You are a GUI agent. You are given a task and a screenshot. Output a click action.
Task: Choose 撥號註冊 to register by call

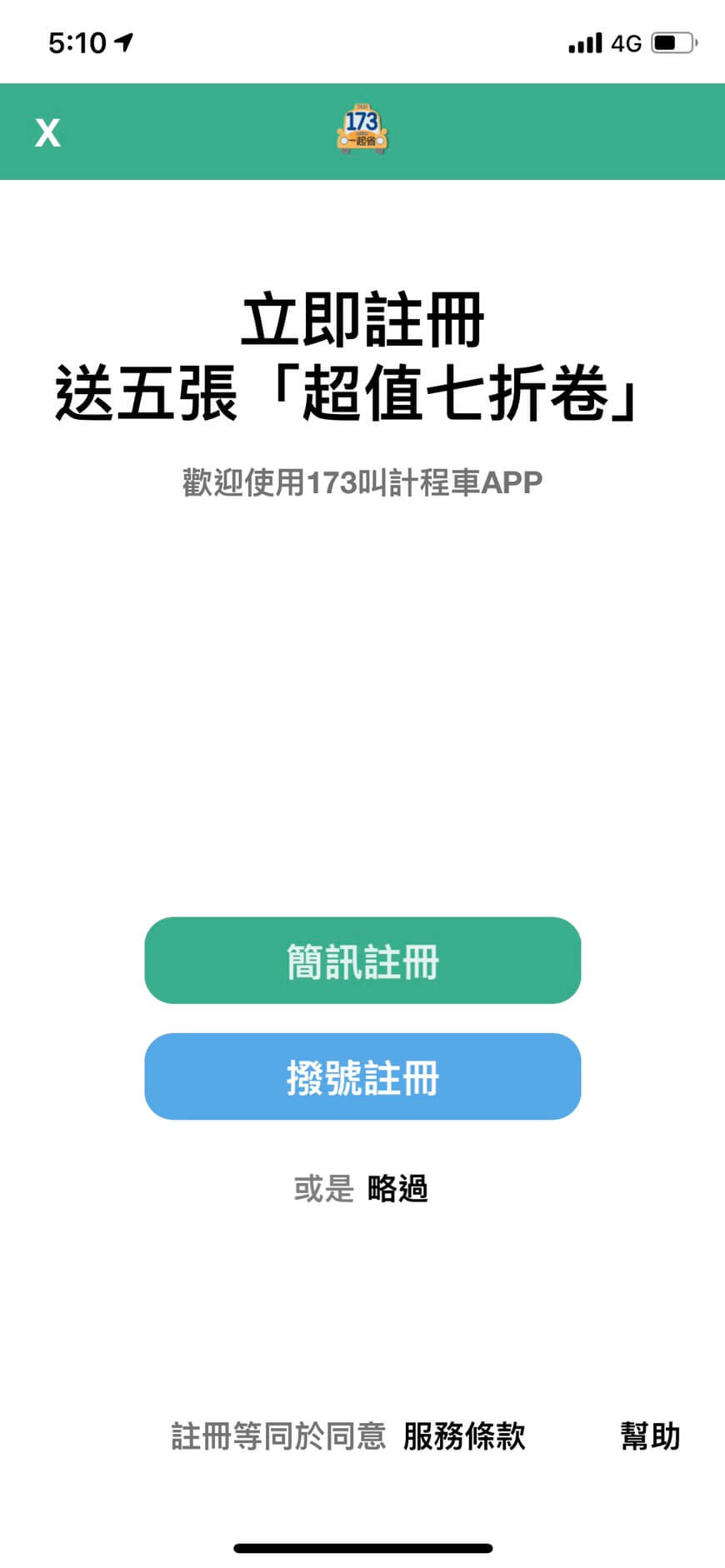(362, 1076)
